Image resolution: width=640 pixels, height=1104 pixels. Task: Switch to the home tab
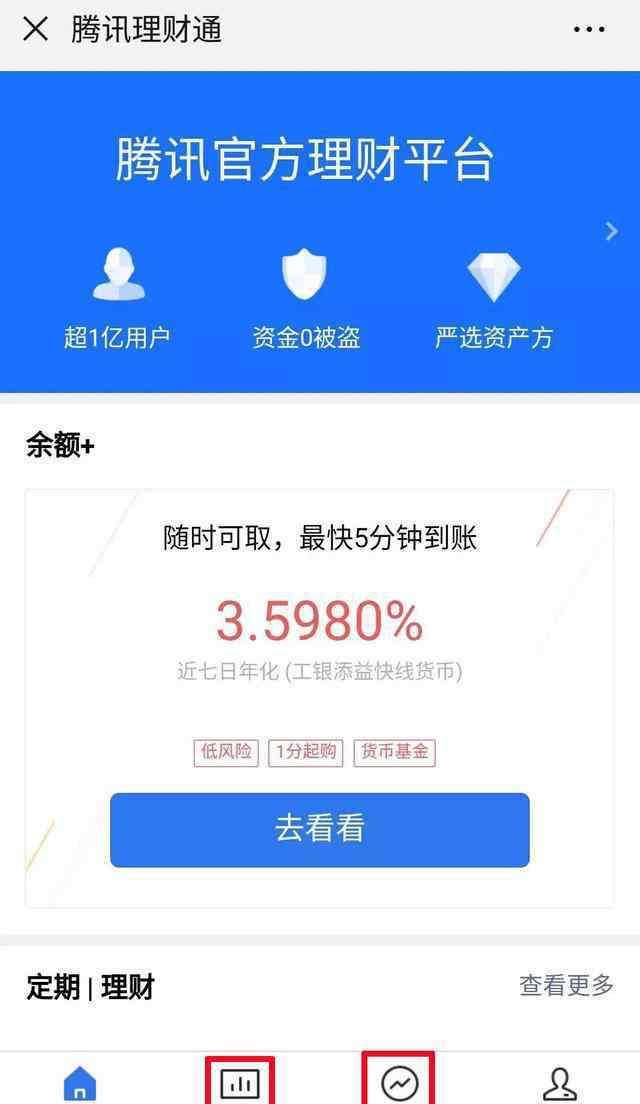click(x=80, y=1084)
